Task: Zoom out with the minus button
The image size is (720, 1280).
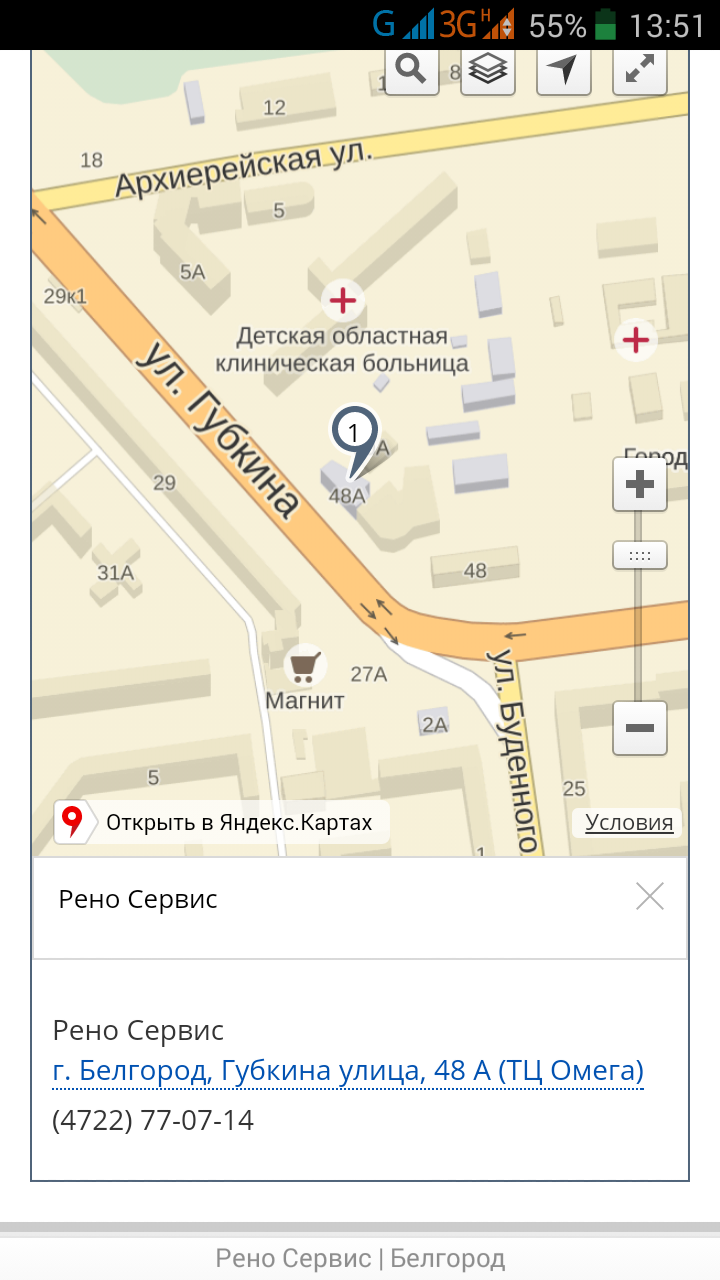Action: point(640,728)
